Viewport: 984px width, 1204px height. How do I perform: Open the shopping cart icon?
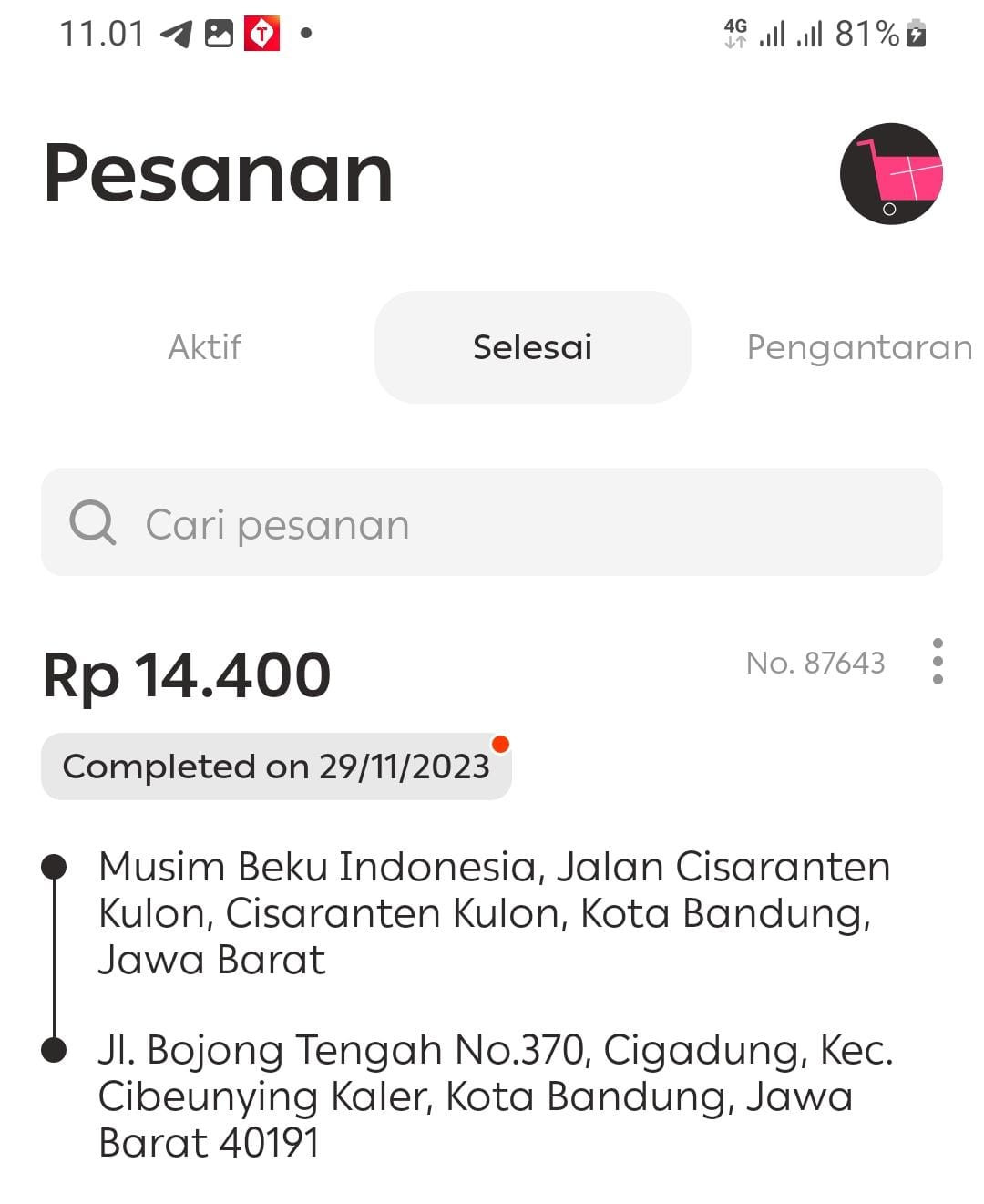click(890, 174)
